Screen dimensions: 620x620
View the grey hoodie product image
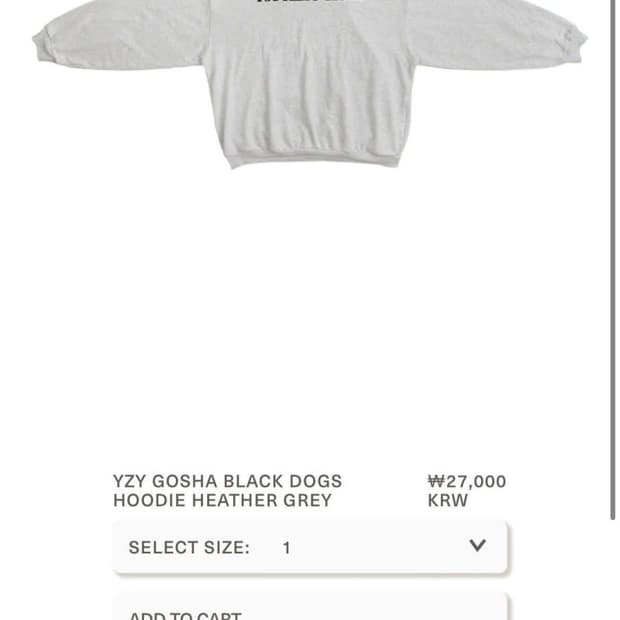pos(310,84)
